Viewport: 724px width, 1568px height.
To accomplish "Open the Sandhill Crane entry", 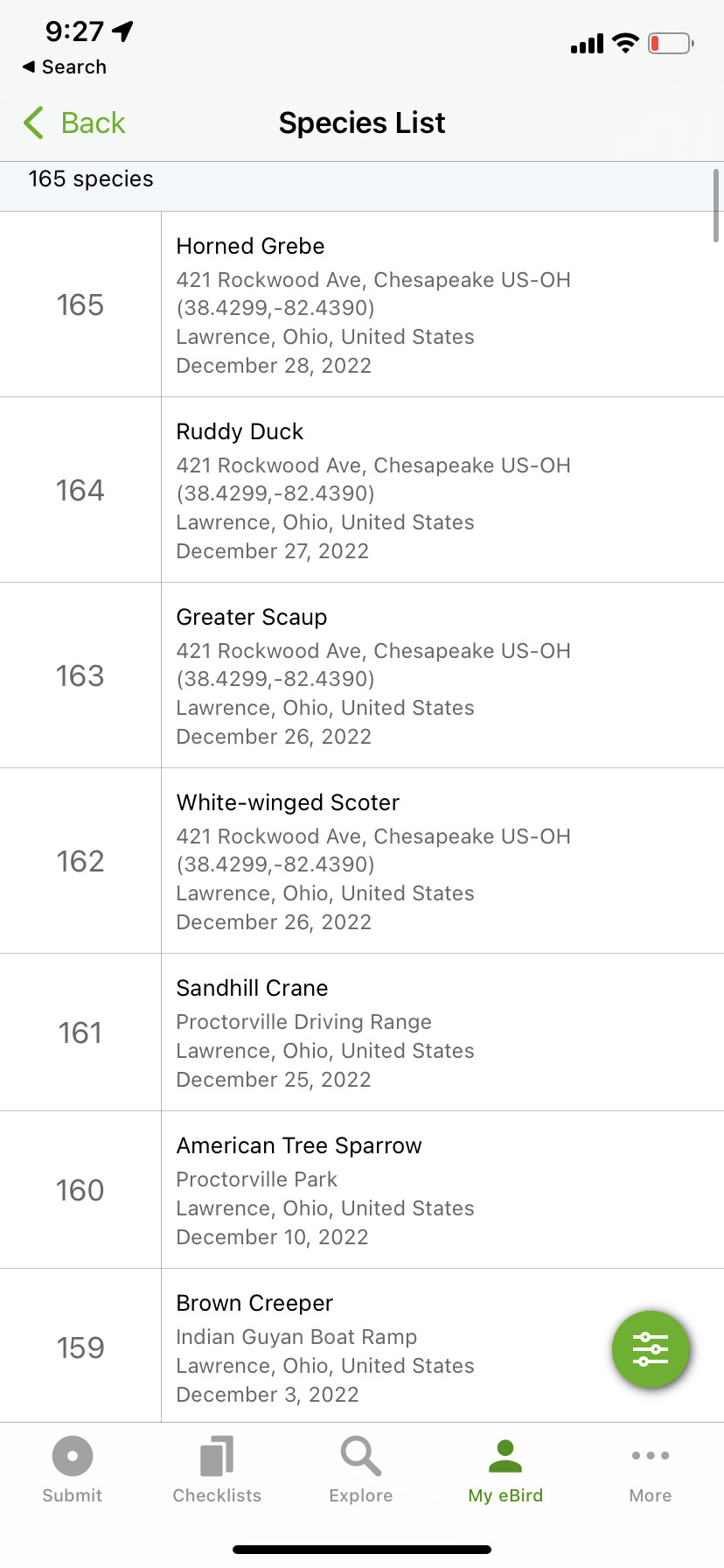I will coord(362,1032).
